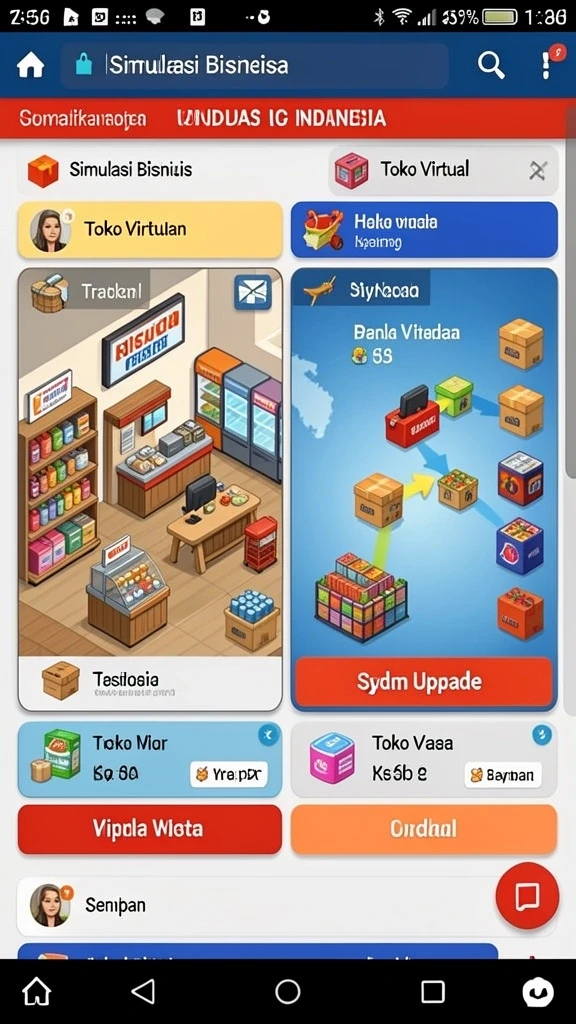Open the Toko Mor card
This screenshot has height=1024, width=576.
coord(150,759)
